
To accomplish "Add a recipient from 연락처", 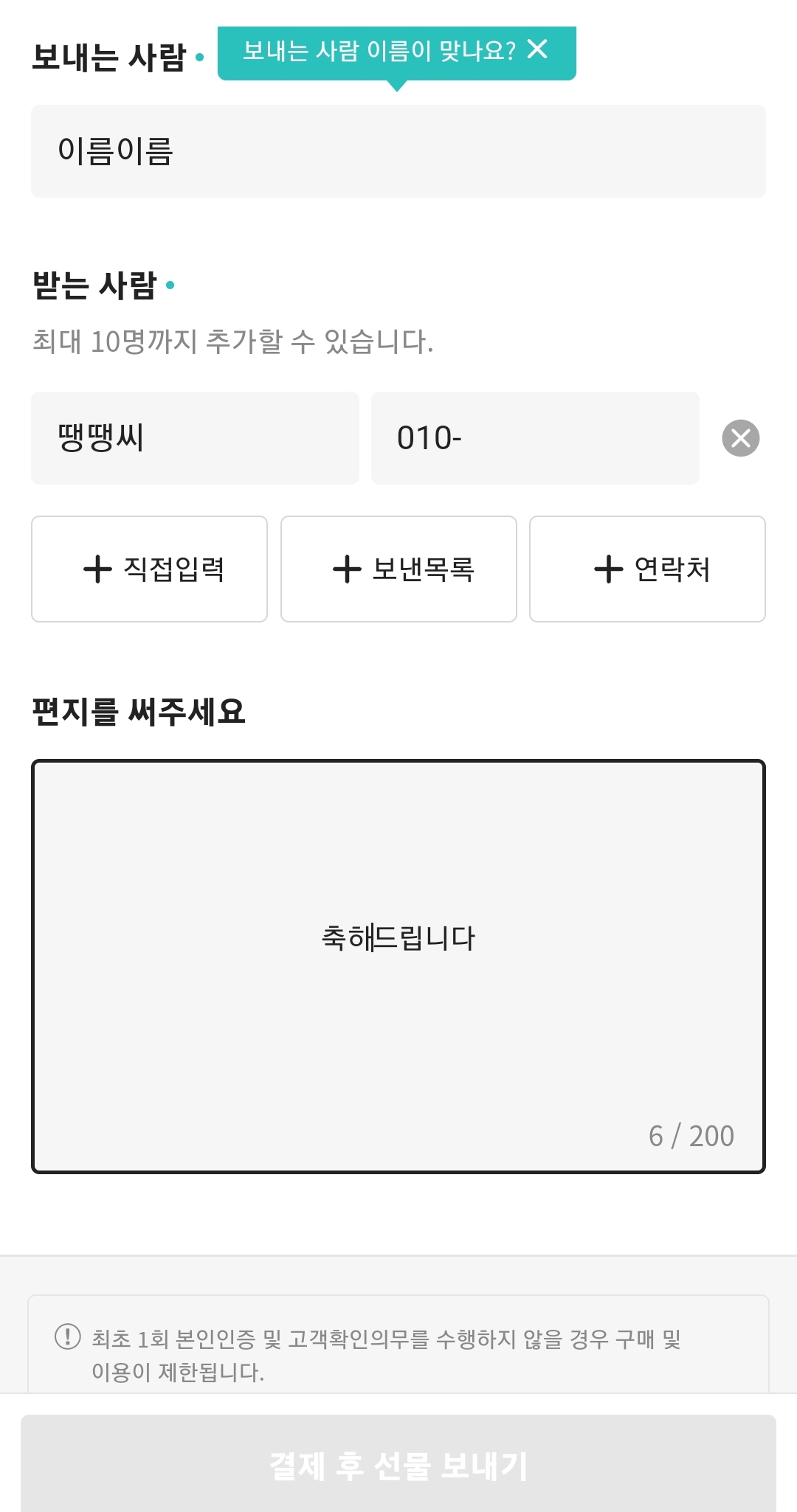I will click(x=647, y=569).
